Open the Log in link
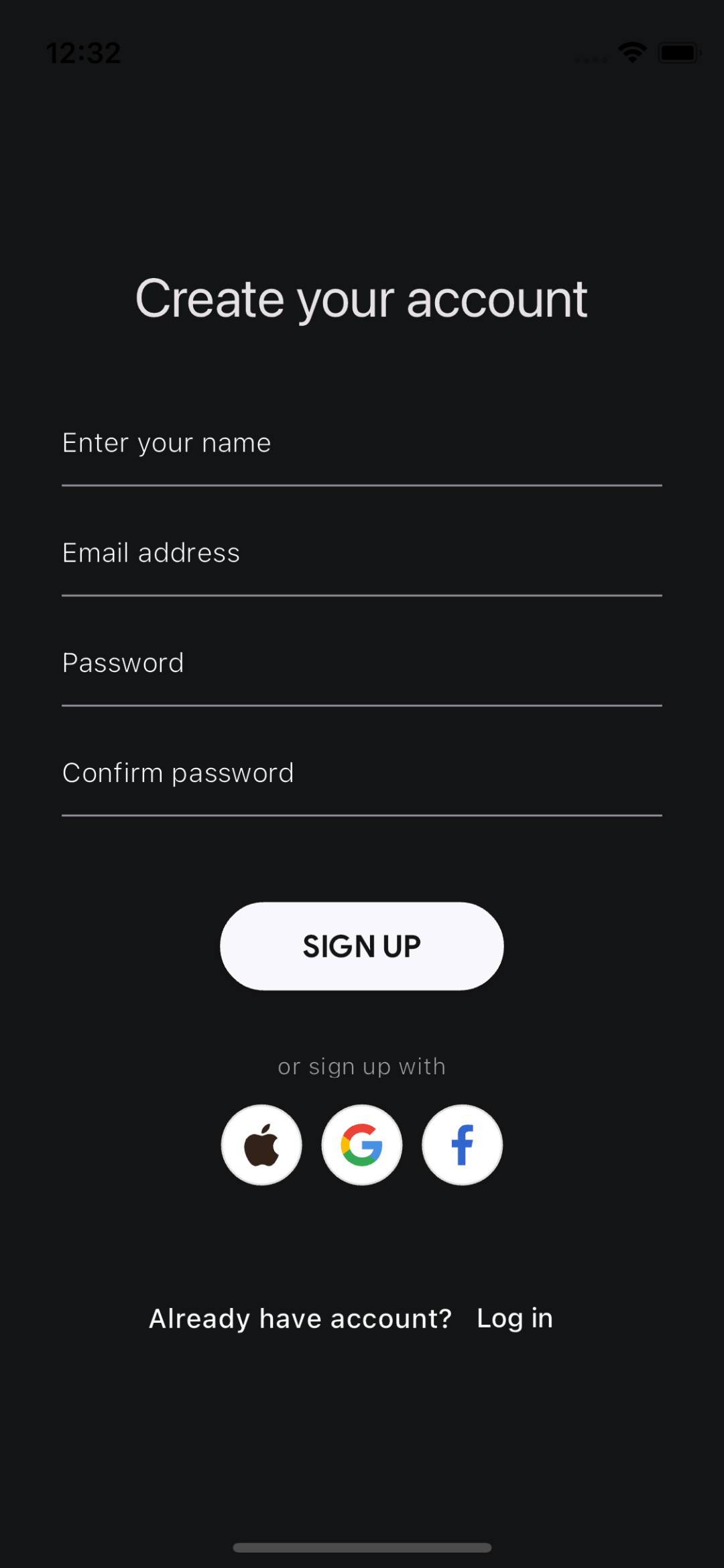Screen dimensions: 724x1568 point(515,1319)
